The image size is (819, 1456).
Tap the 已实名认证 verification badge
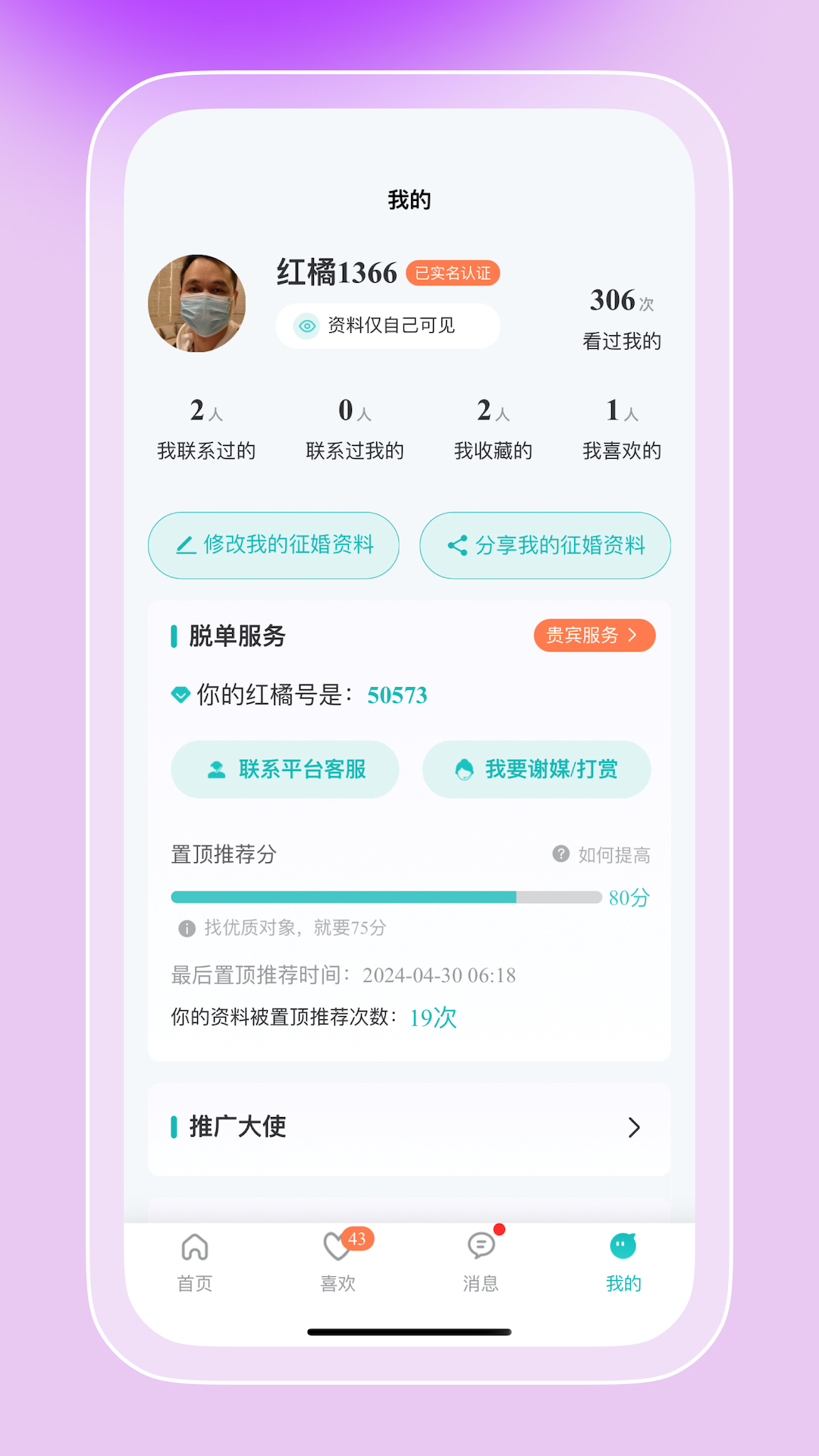(x=454, y=274)
